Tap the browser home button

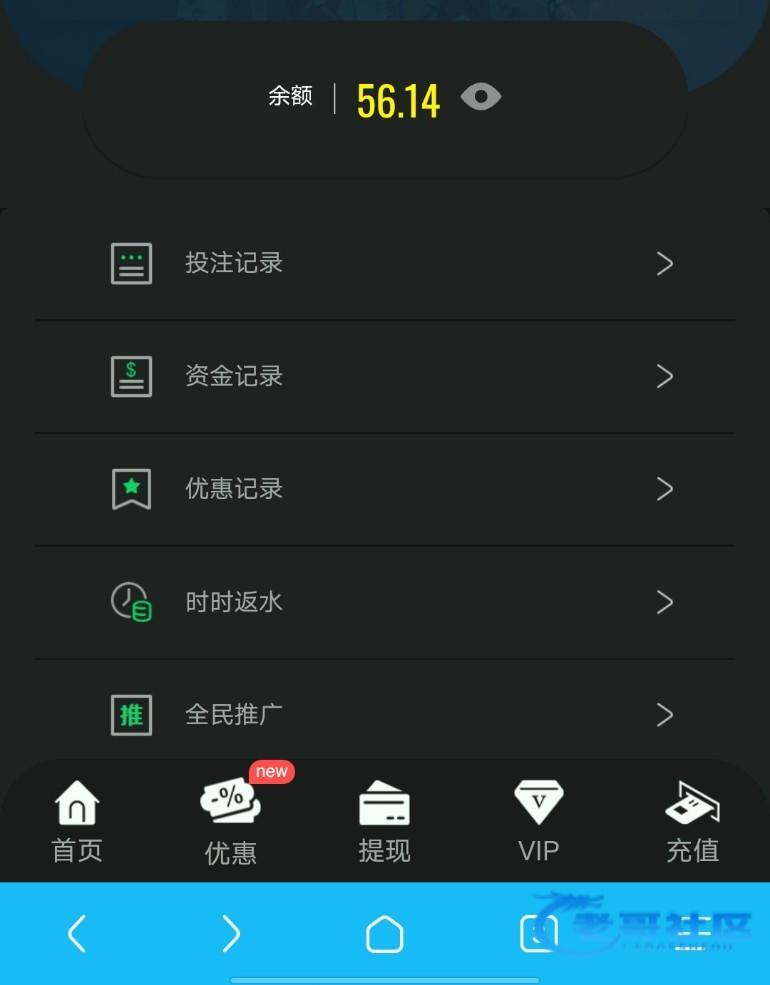click(x=384, y=933)
